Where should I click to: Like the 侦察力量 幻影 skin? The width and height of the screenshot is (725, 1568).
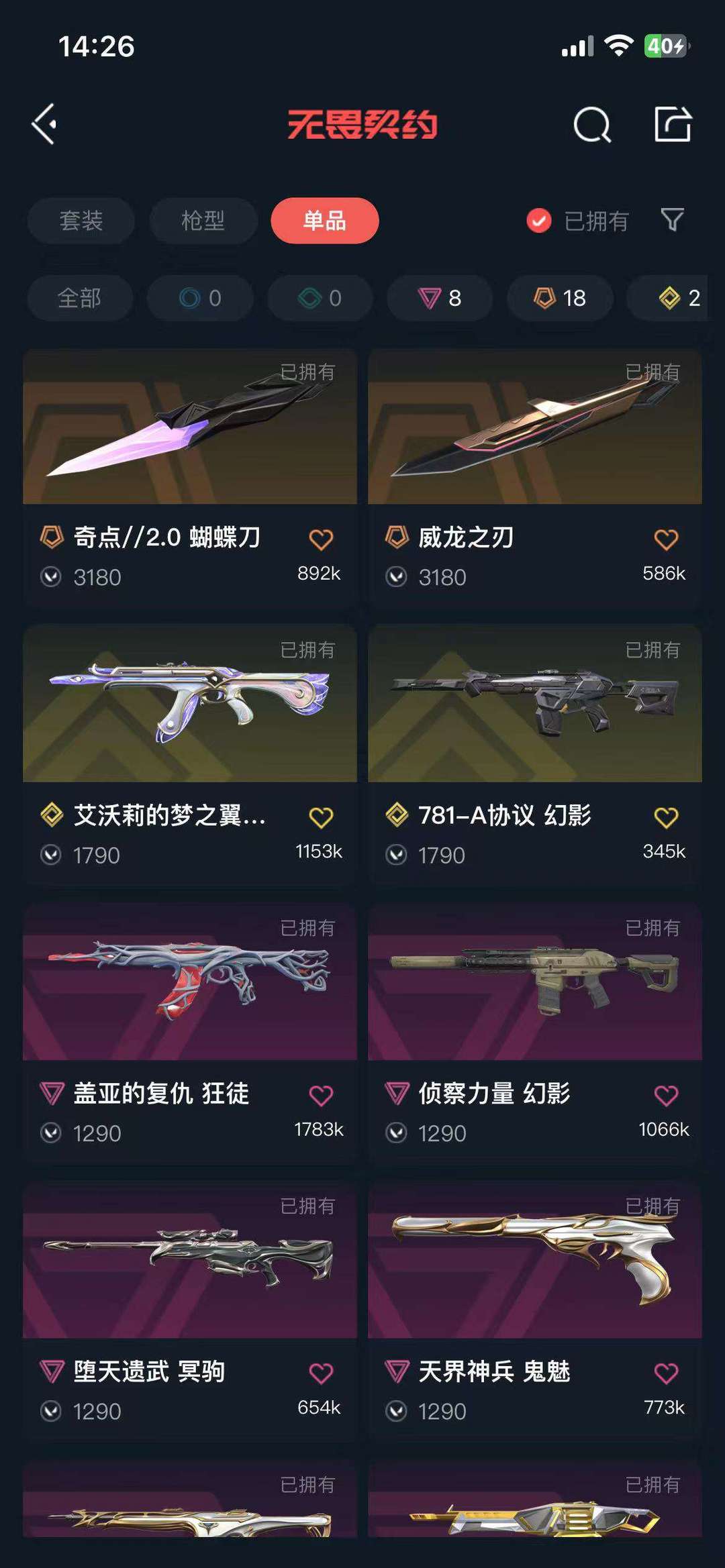point(666,1096)
